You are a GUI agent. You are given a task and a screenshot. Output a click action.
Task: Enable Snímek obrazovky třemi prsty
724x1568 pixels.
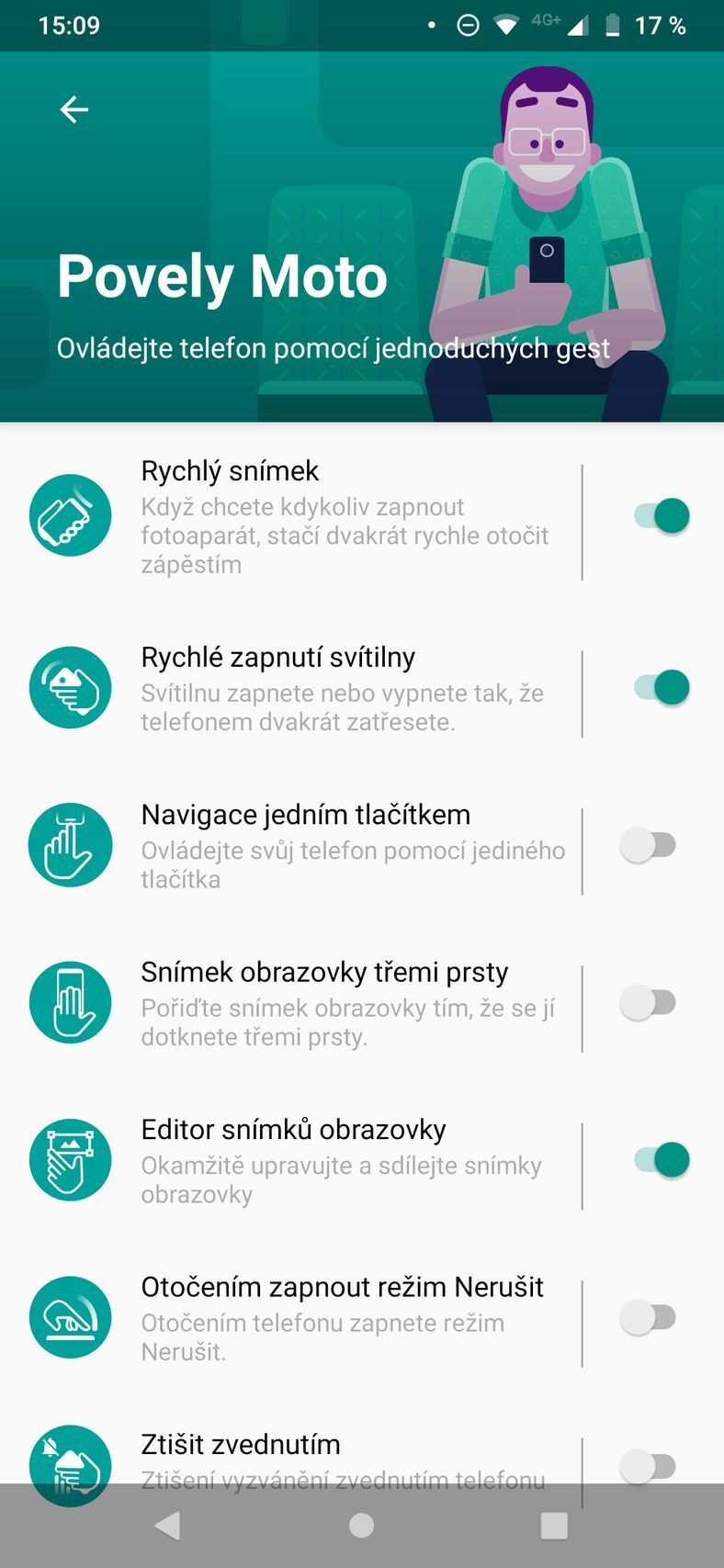(652, 1002)
